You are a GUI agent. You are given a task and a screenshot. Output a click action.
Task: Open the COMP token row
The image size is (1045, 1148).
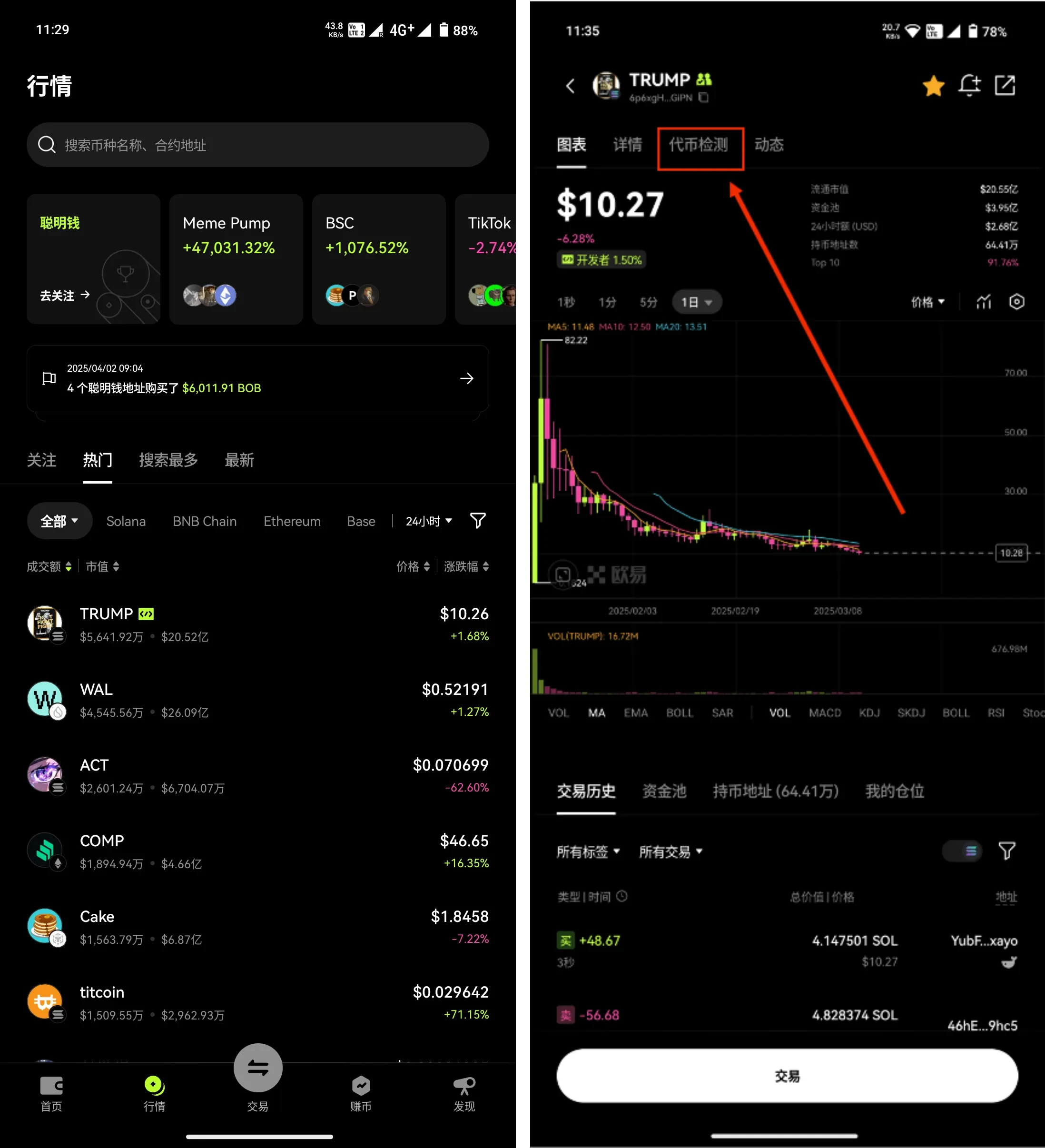(257, 851)
